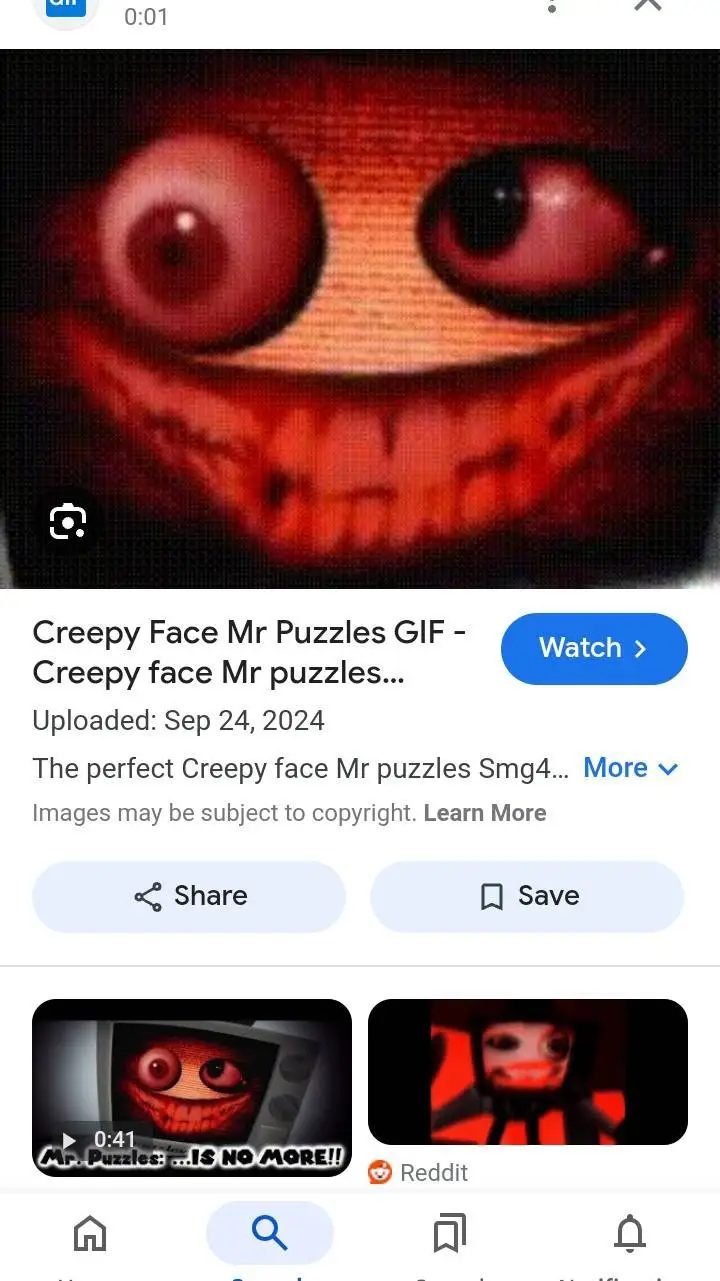Viewport: 720px width, 1281px height.
Task: Close the image viewer
Action: [648, 5]
